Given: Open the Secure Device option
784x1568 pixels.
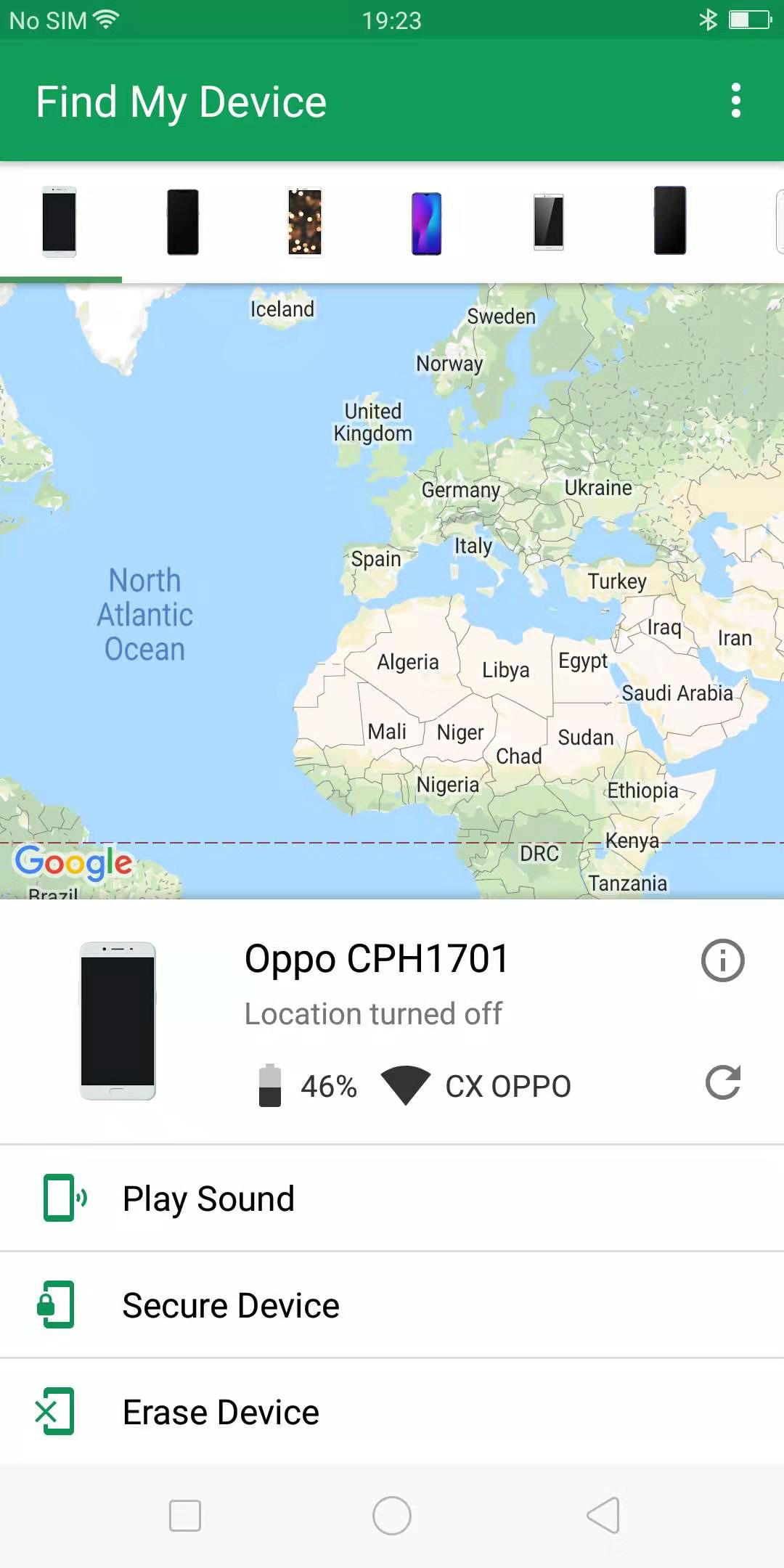Looking at the screenshot, I should [x=392, y=1304].
